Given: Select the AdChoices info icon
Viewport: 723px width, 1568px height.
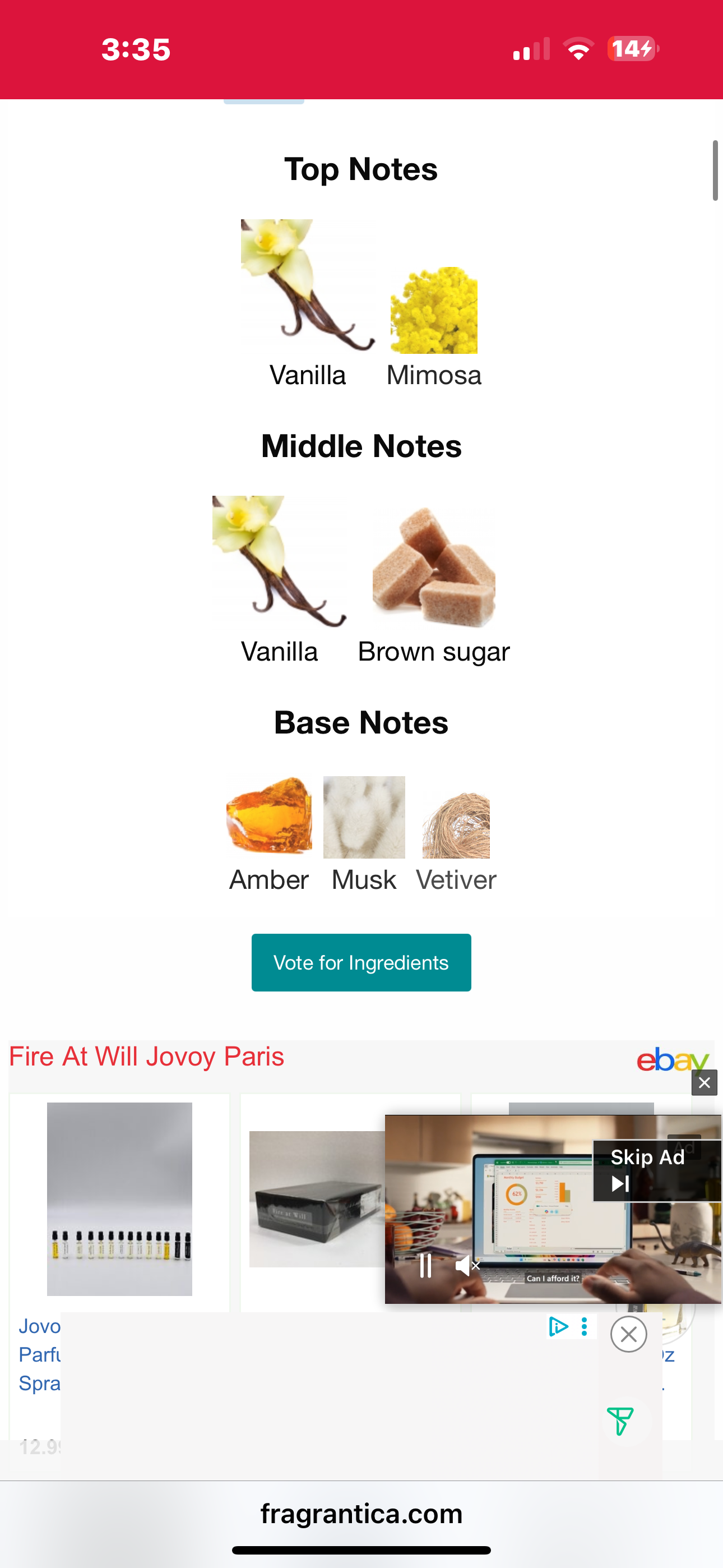Looking at the screenshot, I should point(558,1327).
